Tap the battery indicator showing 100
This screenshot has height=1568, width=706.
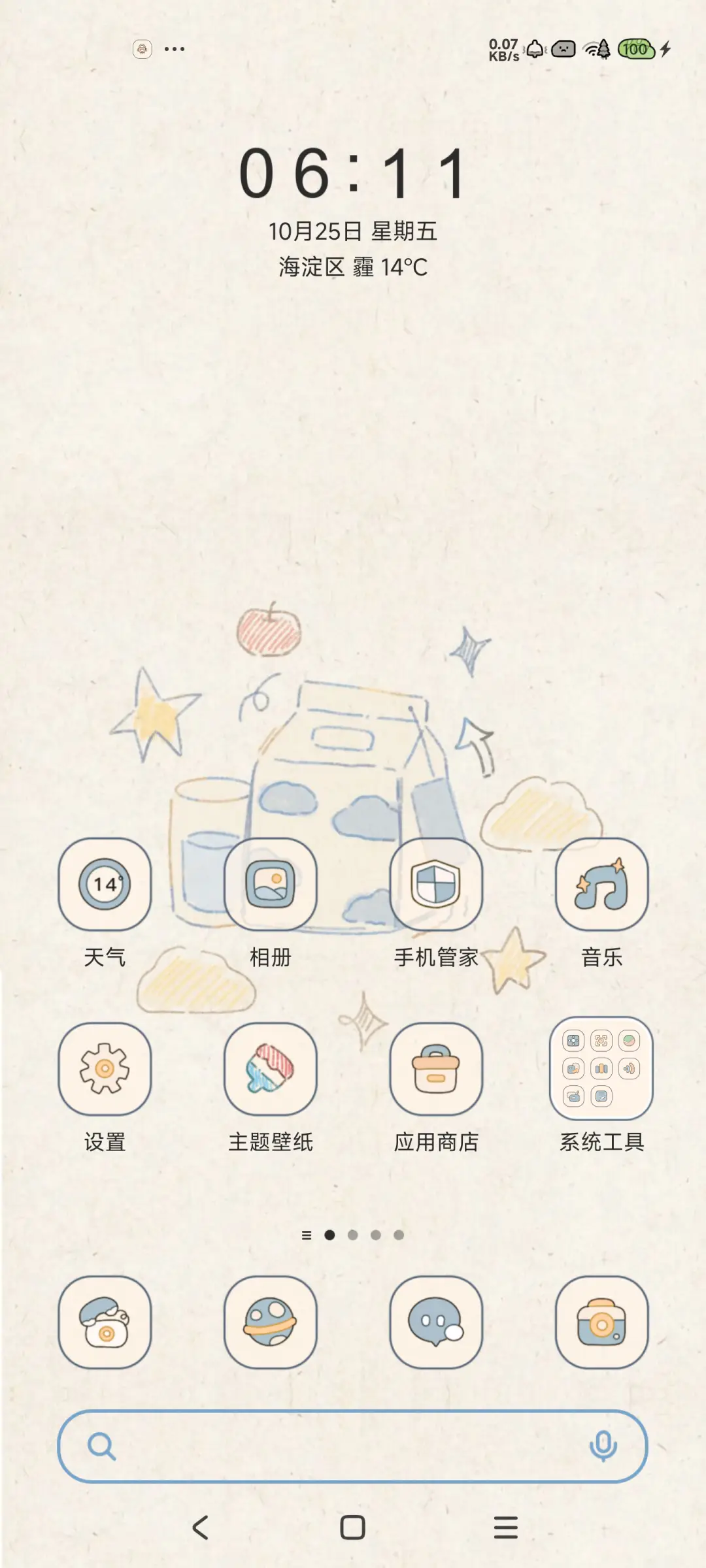click(636, 48)
